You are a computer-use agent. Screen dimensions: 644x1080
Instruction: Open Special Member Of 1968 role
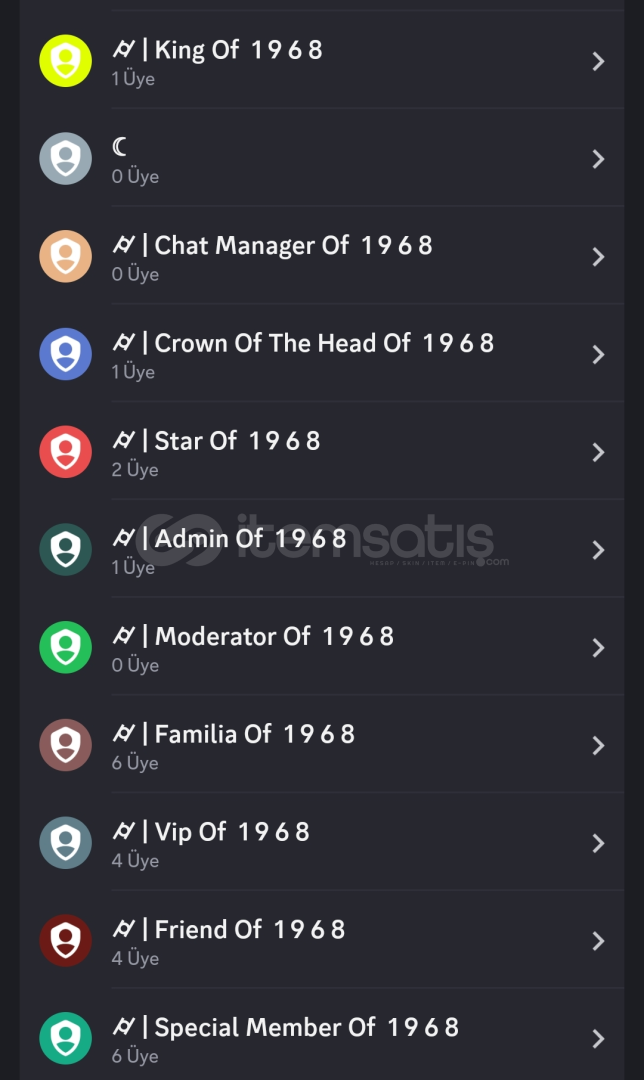[322, 1035]
